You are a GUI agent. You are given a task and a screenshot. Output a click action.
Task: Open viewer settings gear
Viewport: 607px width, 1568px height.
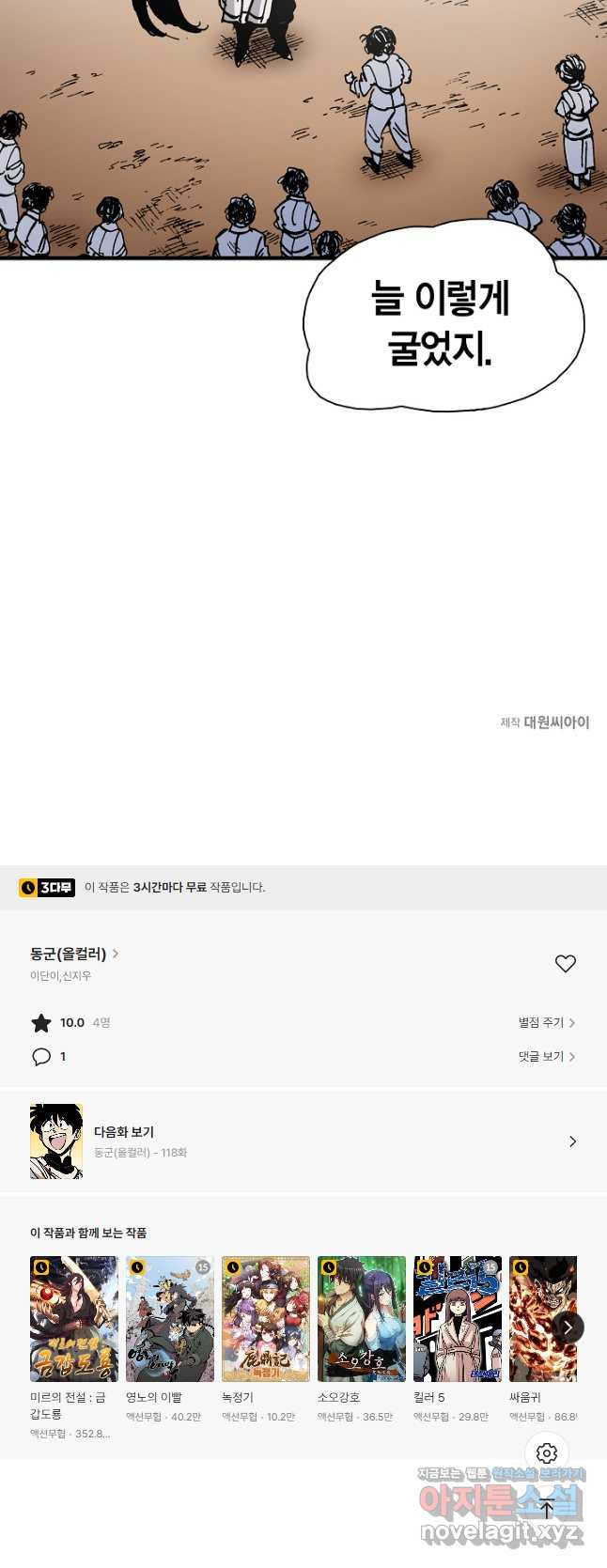547,1453
